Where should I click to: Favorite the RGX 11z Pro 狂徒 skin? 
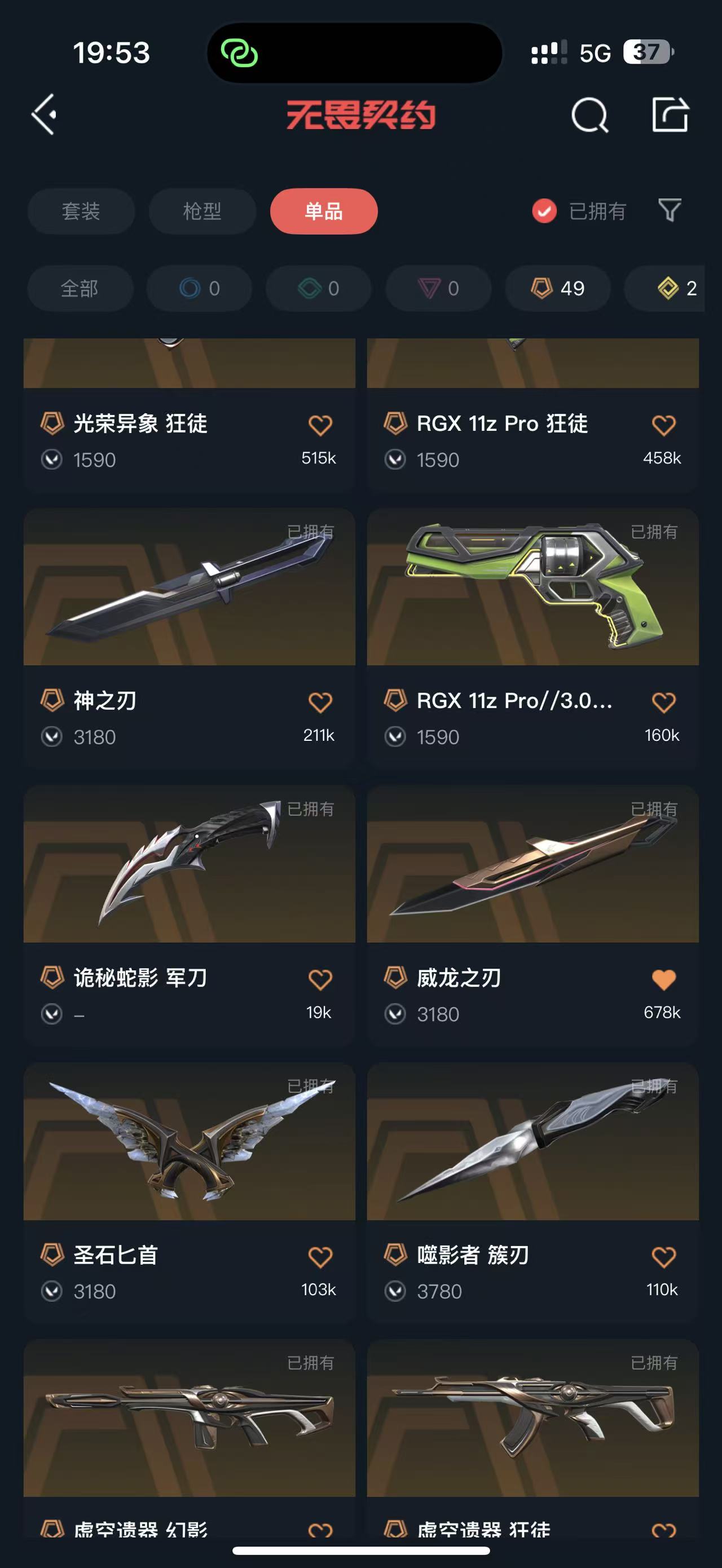[663, 425]
